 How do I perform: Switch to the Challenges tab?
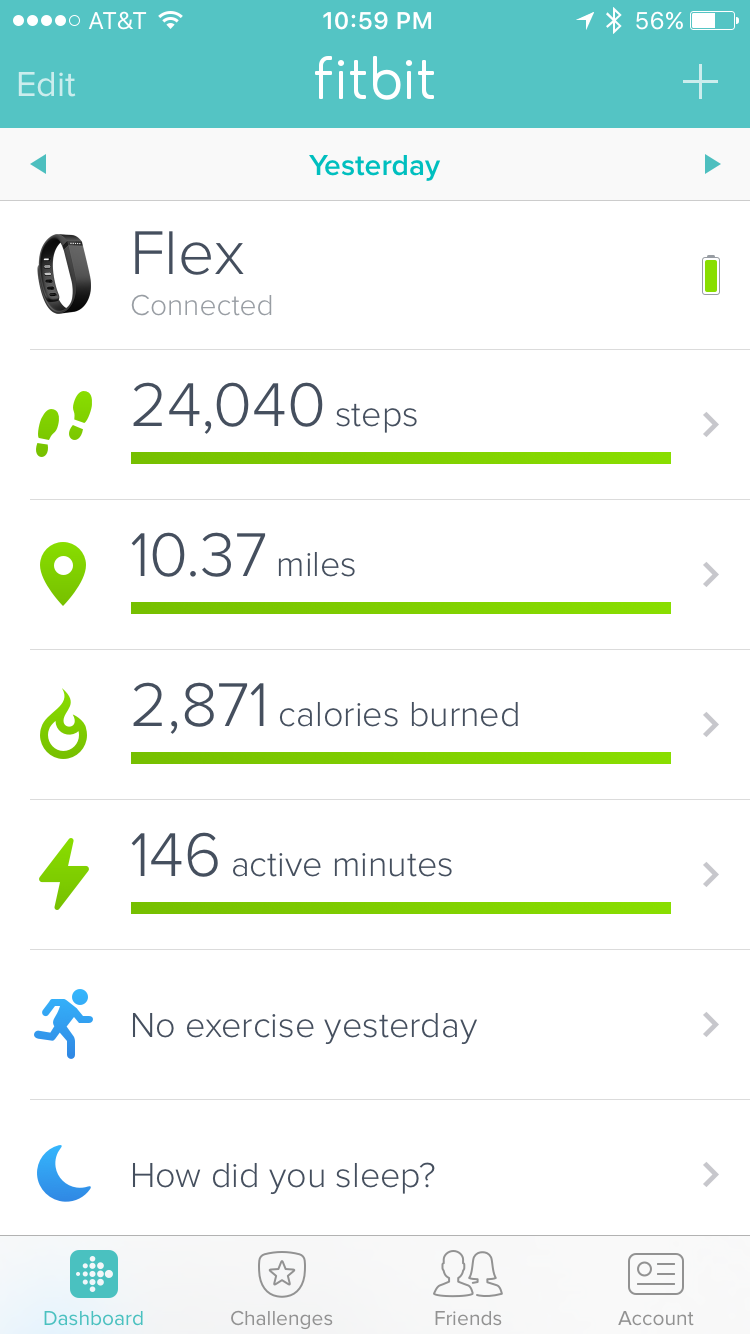point(281,1288)
